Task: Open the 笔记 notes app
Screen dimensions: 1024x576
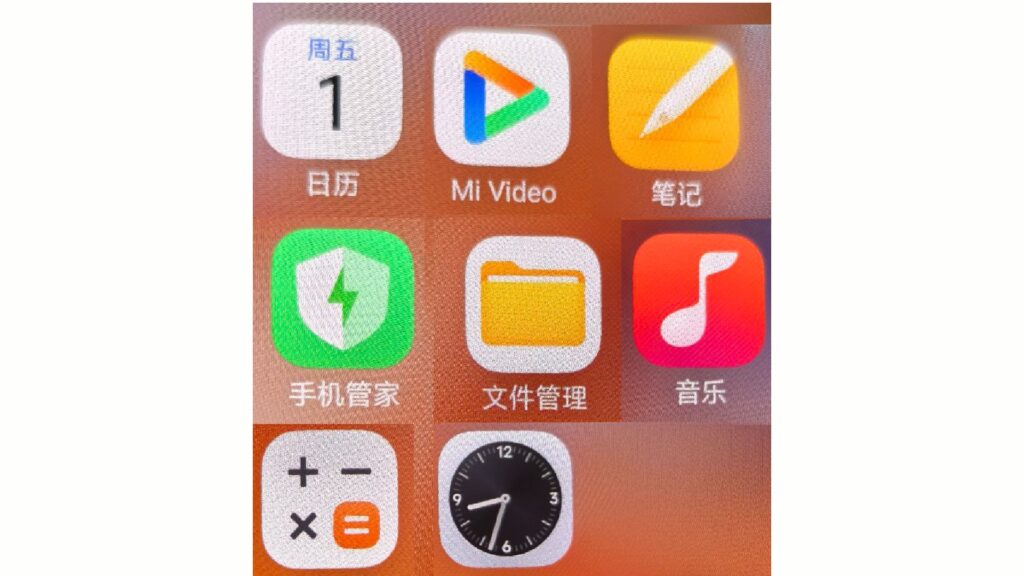Action: [x=673, y=102]
